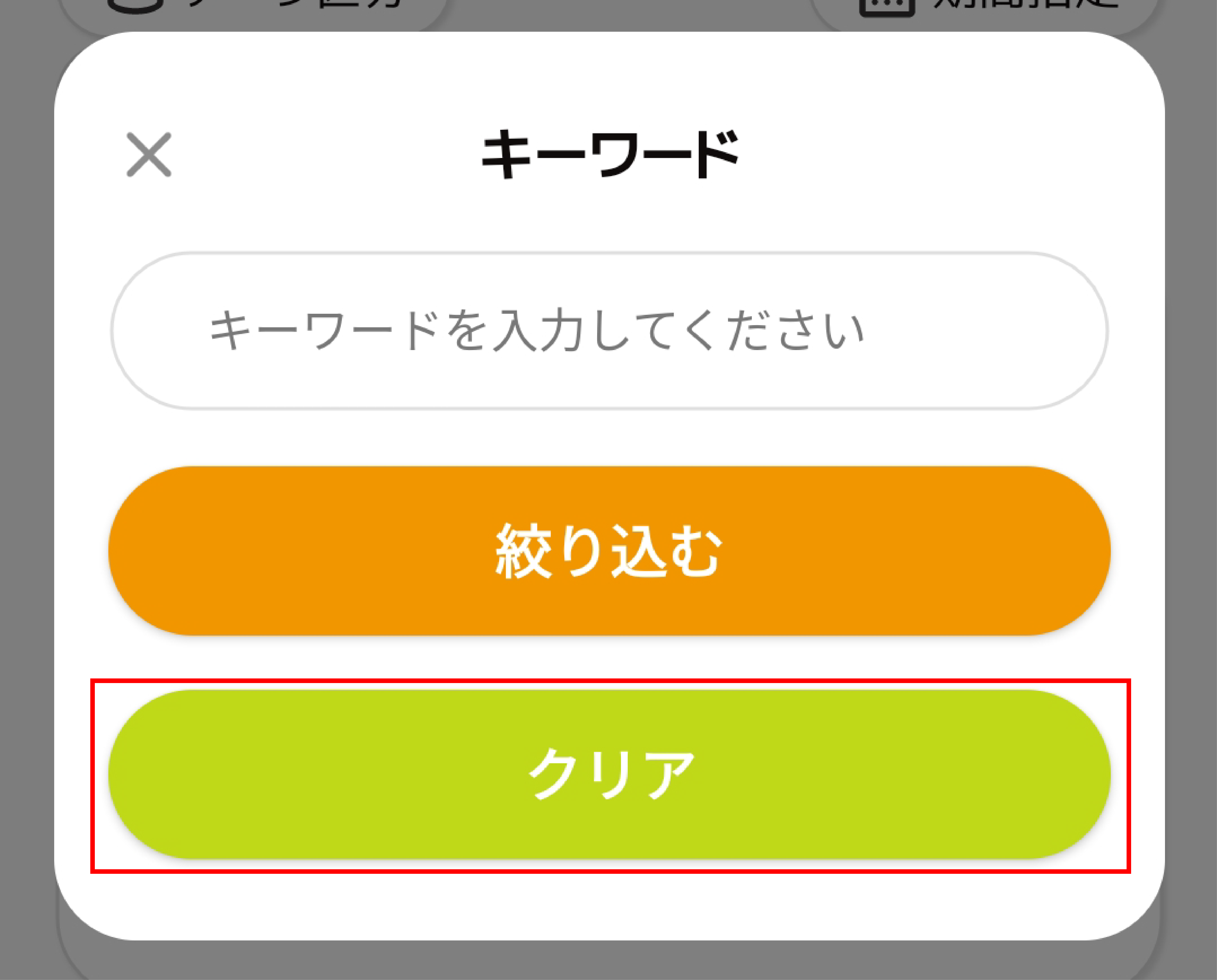1217x980 pixels.
Task: Close the キーワード dialog
Action: [x=148, y=154]
